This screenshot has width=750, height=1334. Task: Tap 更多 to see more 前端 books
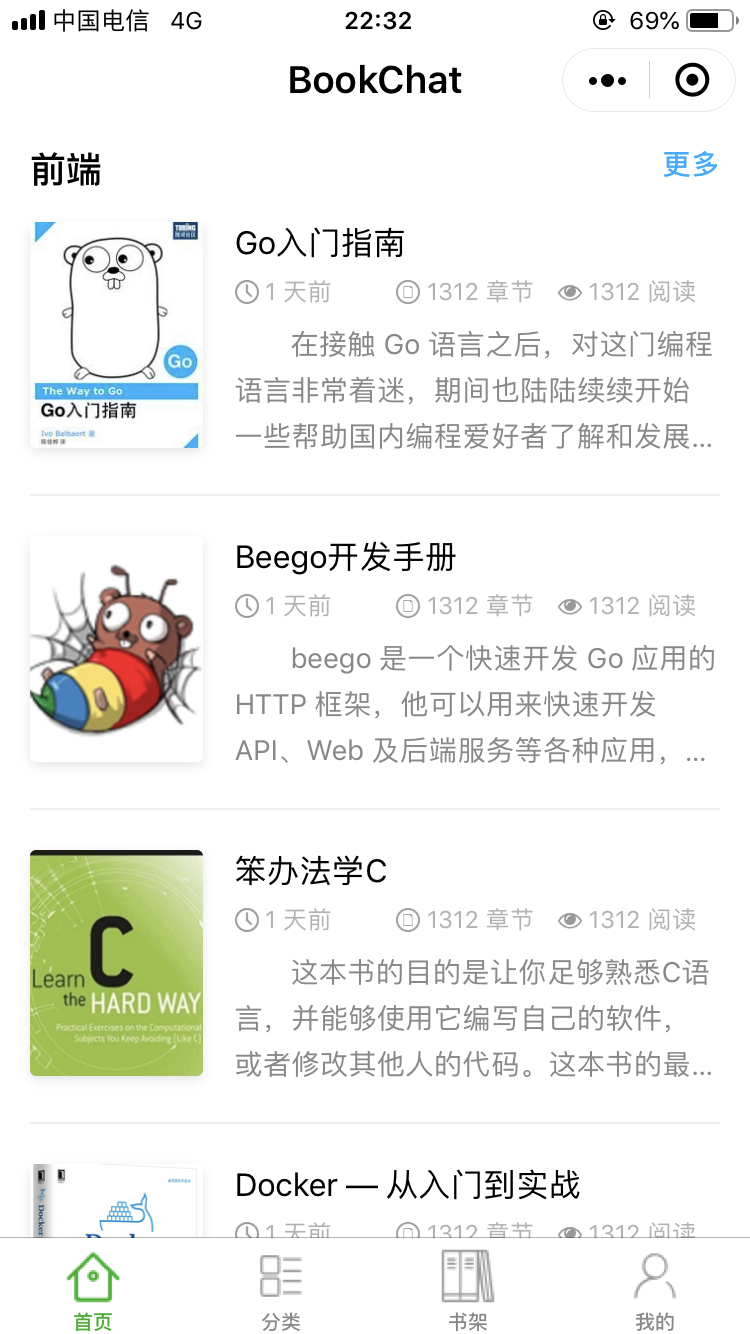point(690,164)
